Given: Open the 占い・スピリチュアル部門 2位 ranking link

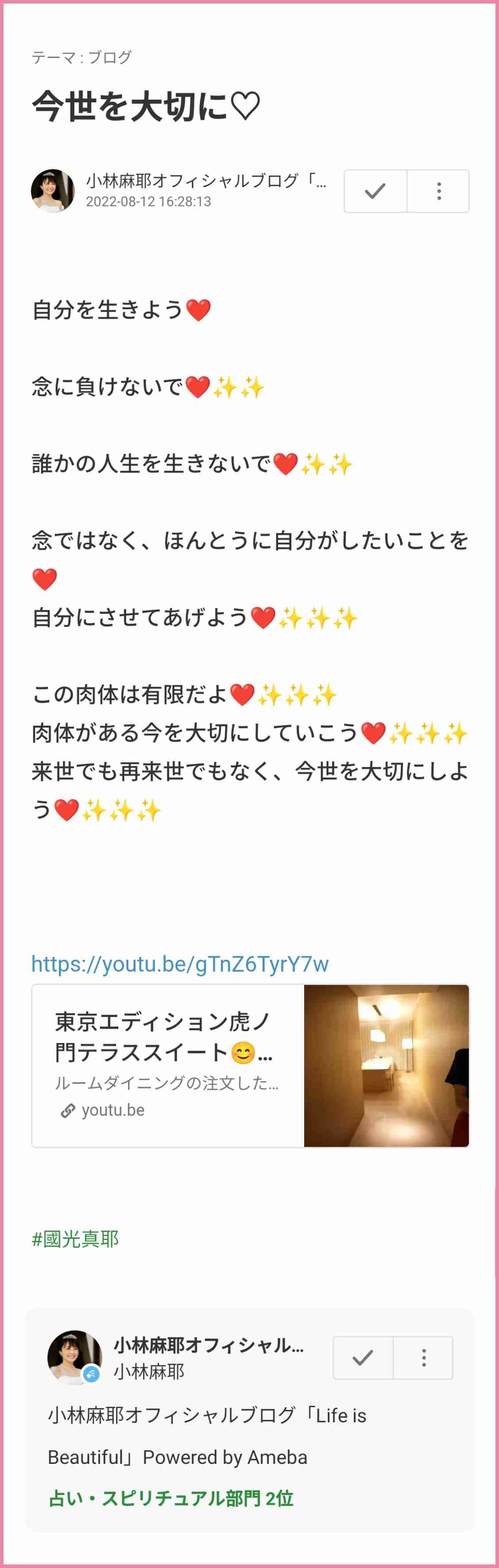Looking at the screenshot, I should 171,1498.
